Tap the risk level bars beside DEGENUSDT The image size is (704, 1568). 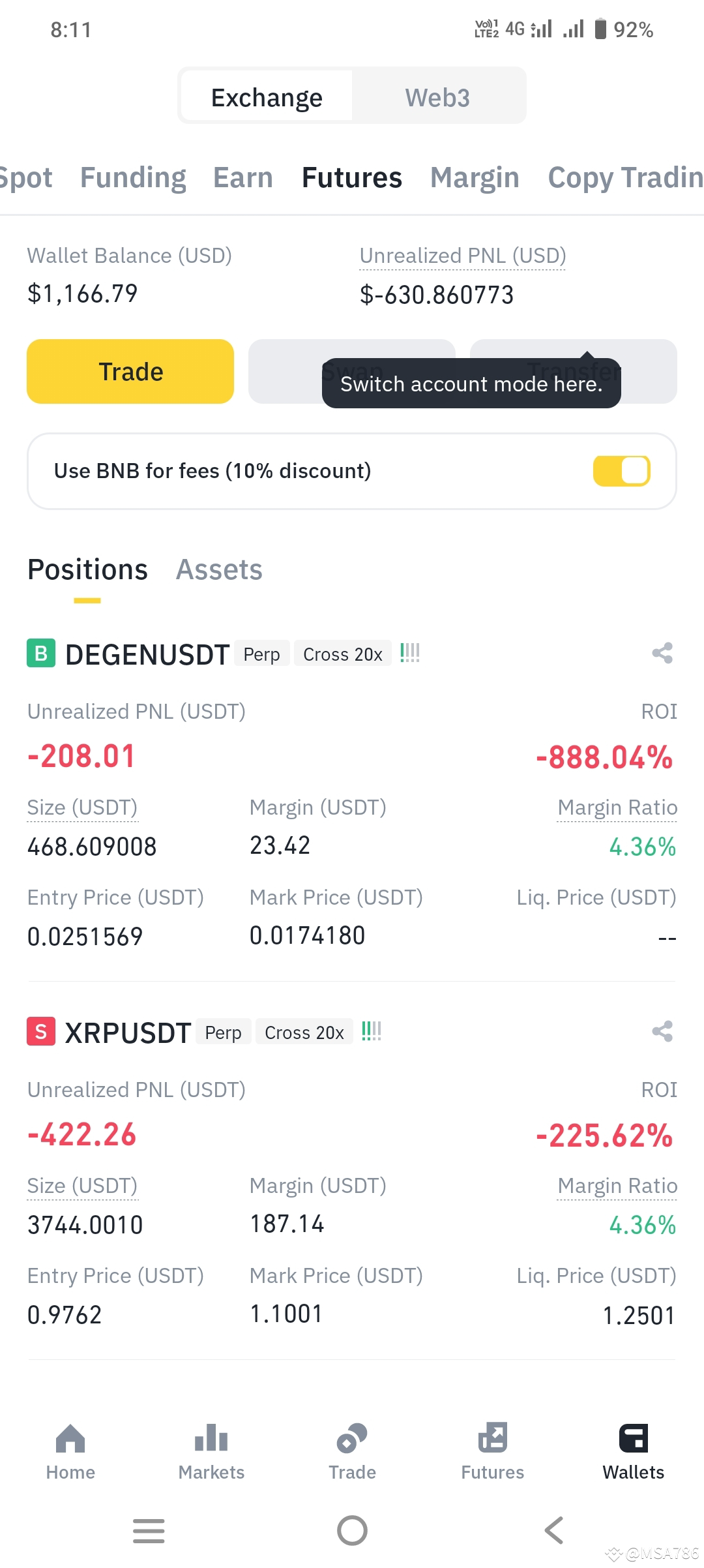tap(410, 653)
